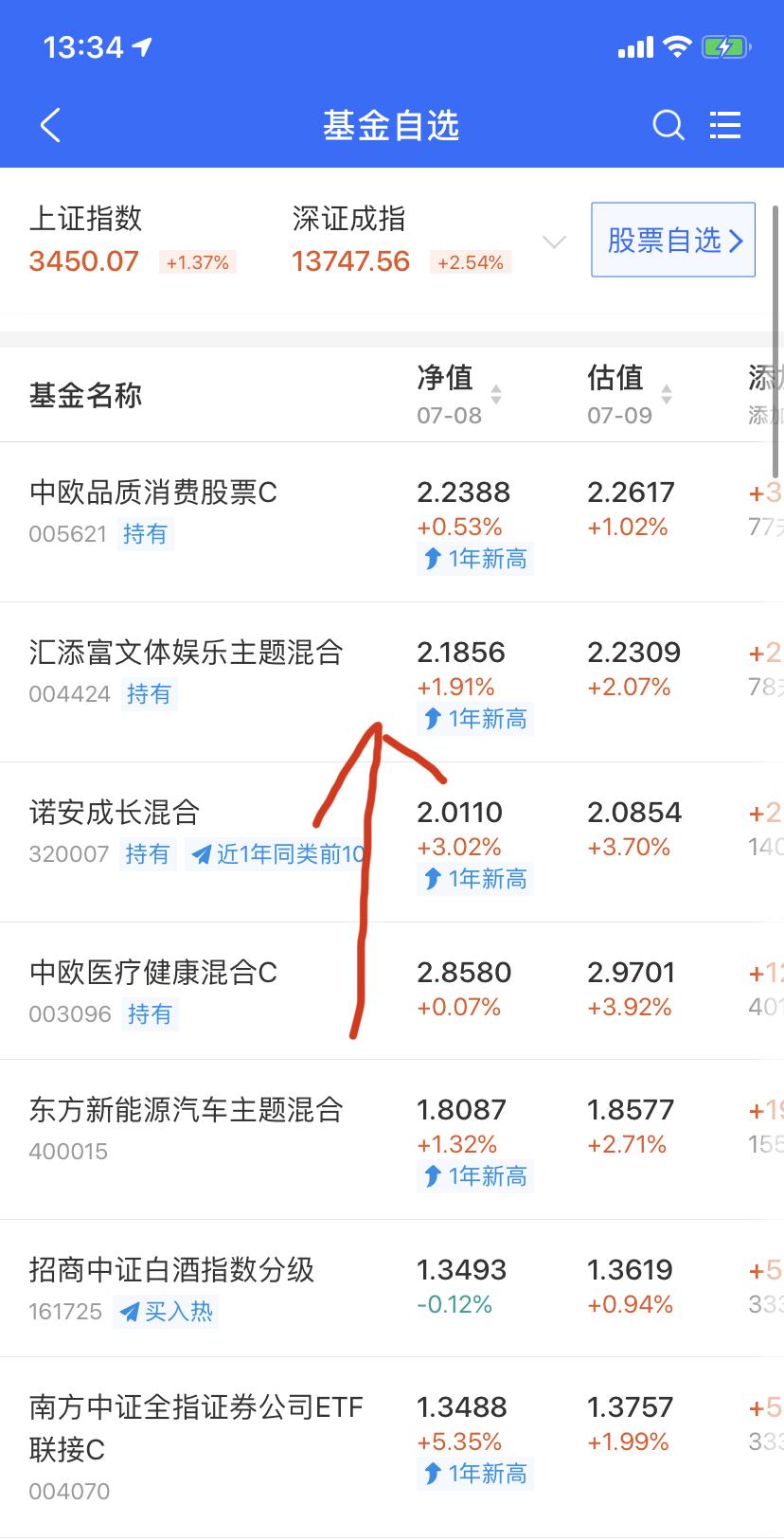The height and width of the screenshot is (1540, 784).
Task: Open fund 东方新能源汽车主题混合
Action: (x=186, y=1110)
